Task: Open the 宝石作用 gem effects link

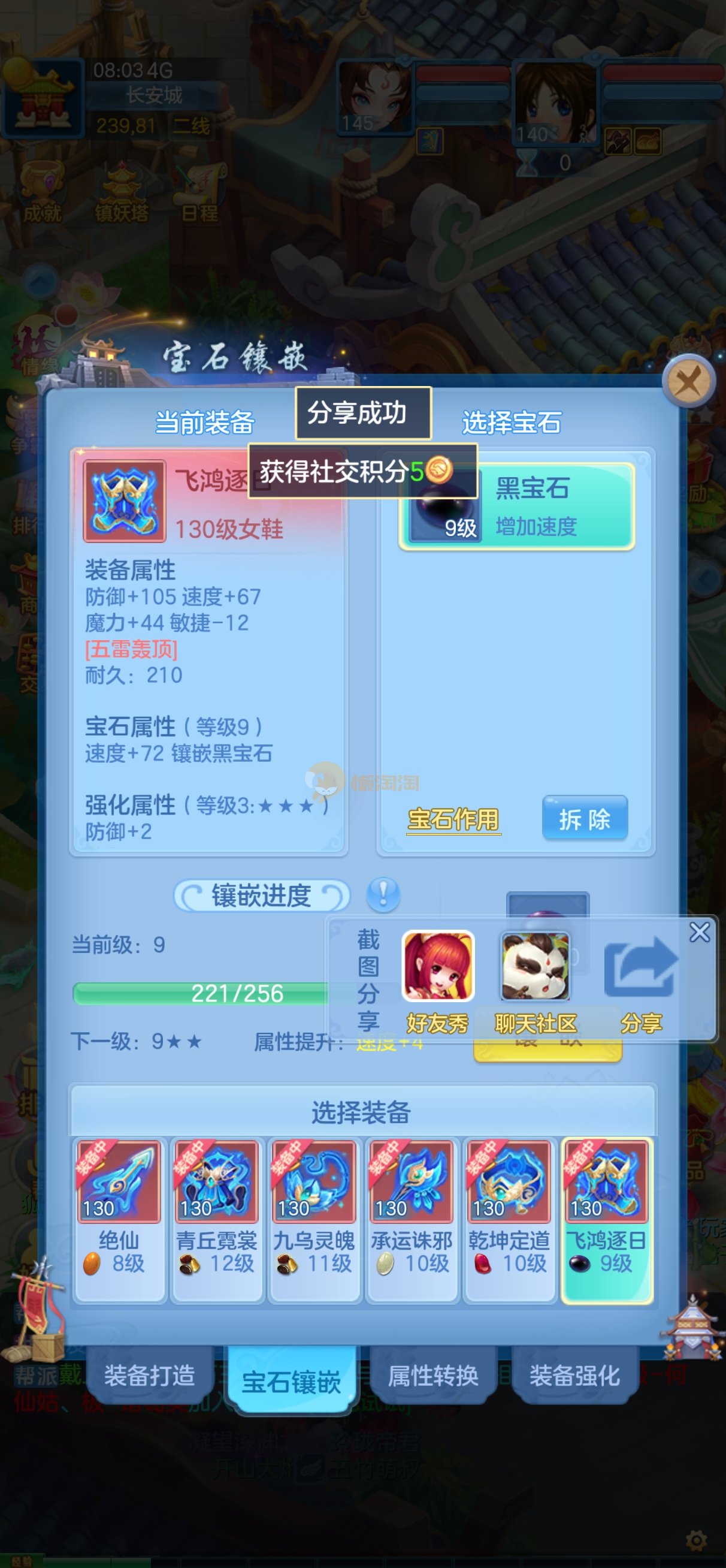Action: click(453, 819)
